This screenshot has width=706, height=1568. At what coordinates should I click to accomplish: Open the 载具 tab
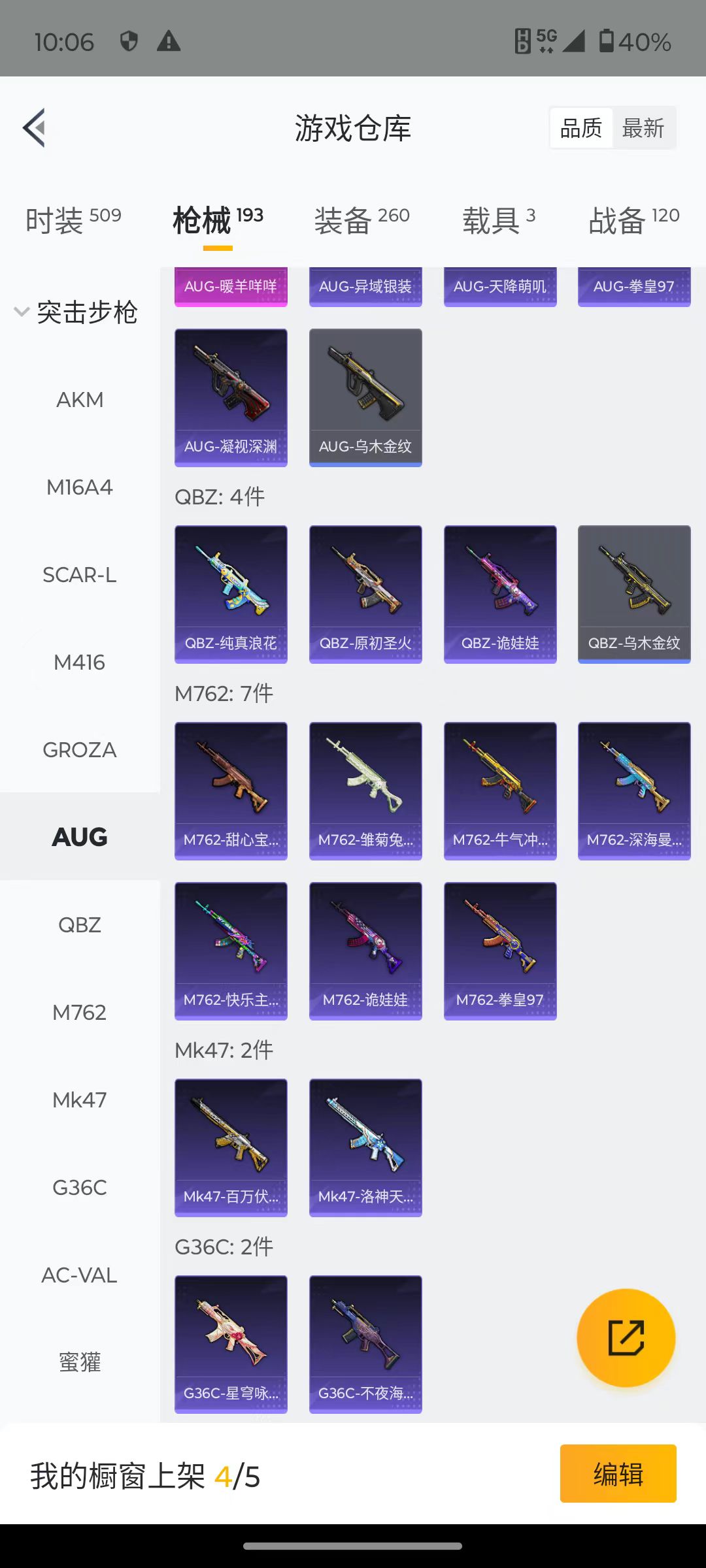(499, 220)
